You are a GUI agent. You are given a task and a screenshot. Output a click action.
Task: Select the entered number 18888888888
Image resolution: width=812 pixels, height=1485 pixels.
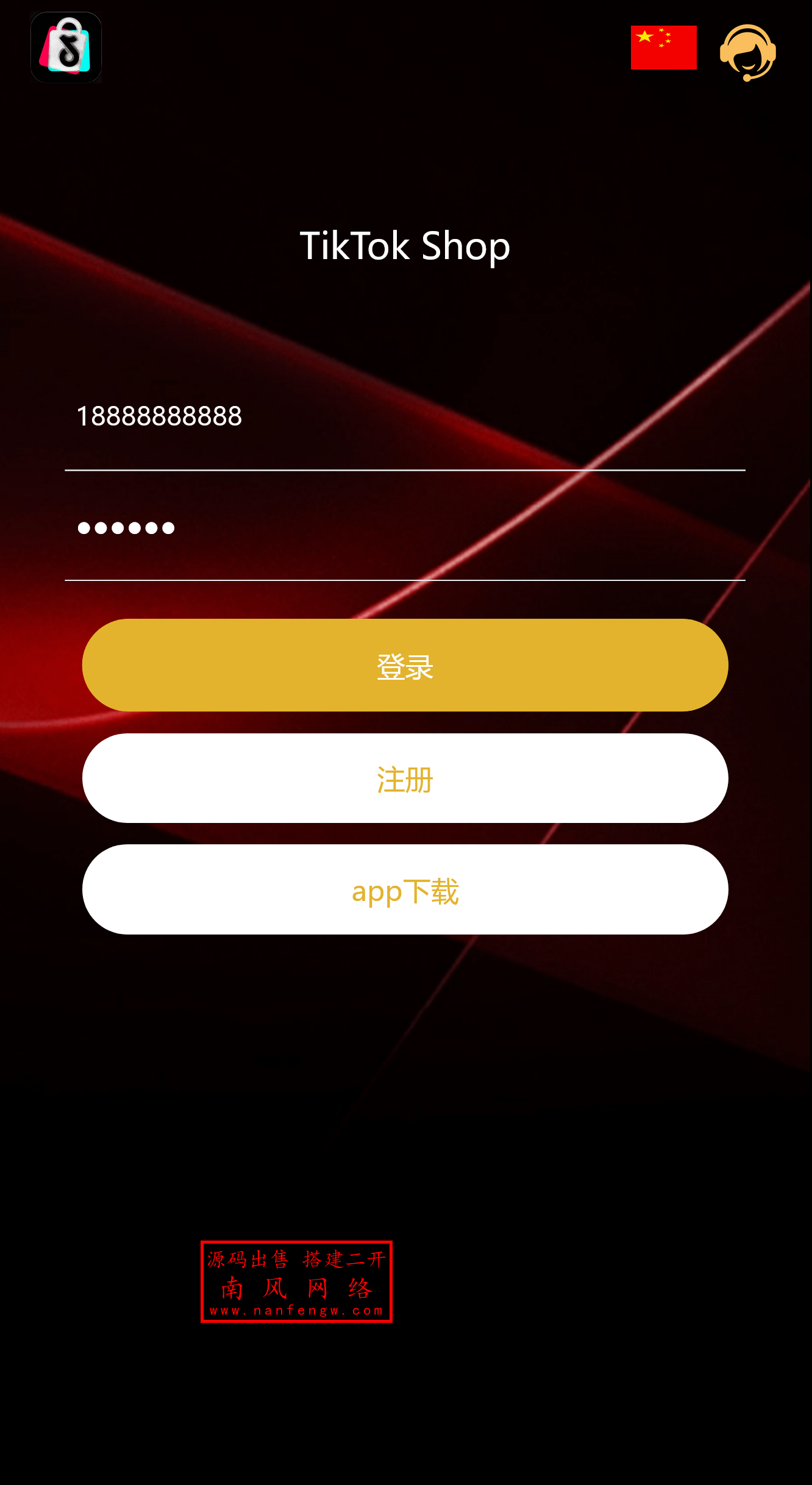point(160,417)
